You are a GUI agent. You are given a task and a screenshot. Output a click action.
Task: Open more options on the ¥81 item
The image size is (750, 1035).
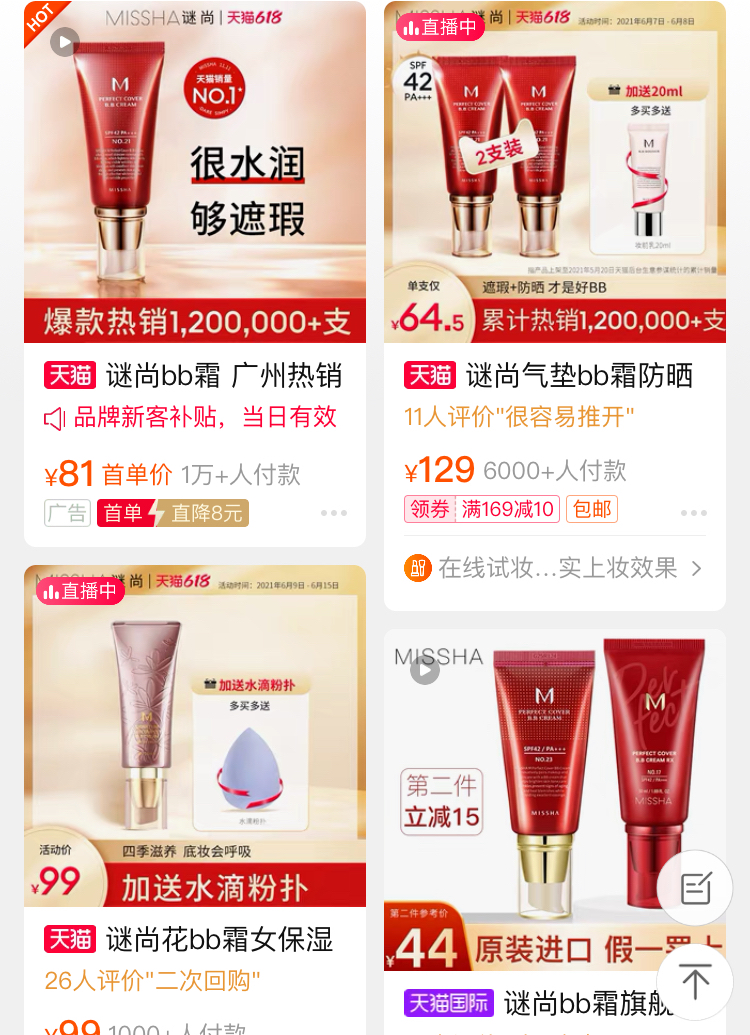334,513
